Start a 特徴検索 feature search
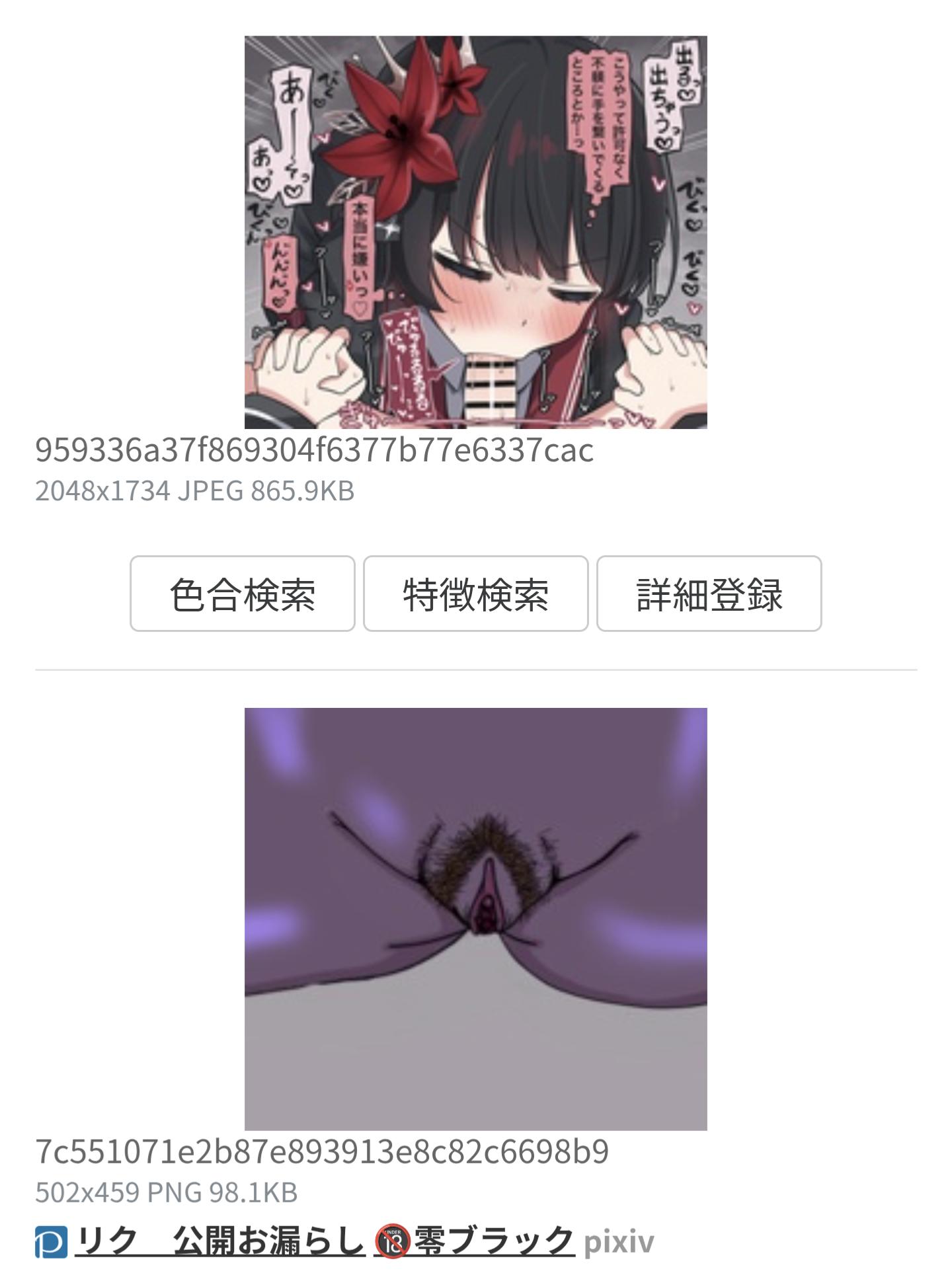Screen dimensions: 952x1279 [x=475, y=594]
